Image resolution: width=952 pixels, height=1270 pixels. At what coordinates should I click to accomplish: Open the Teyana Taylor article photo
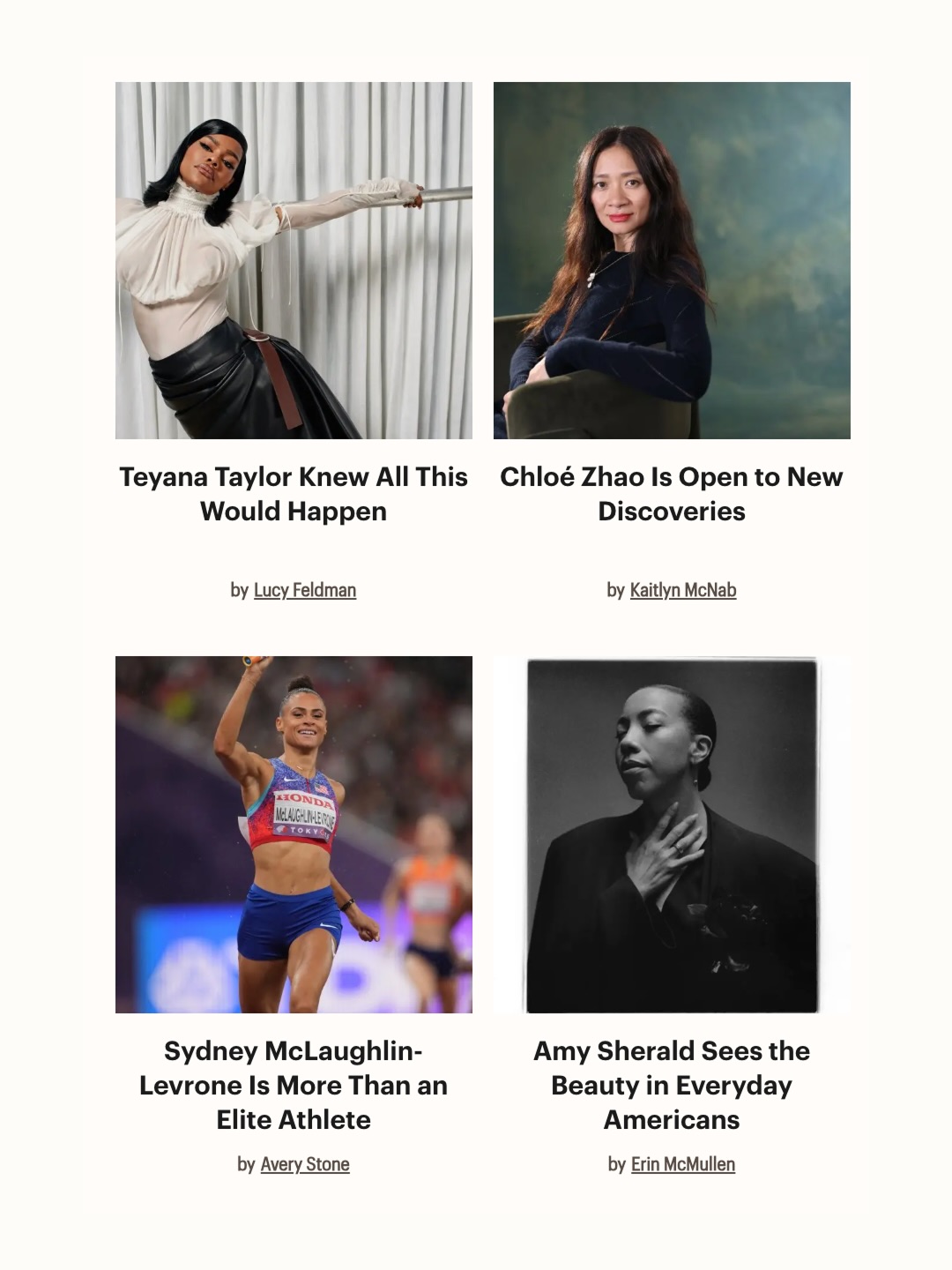coord(294,260)
